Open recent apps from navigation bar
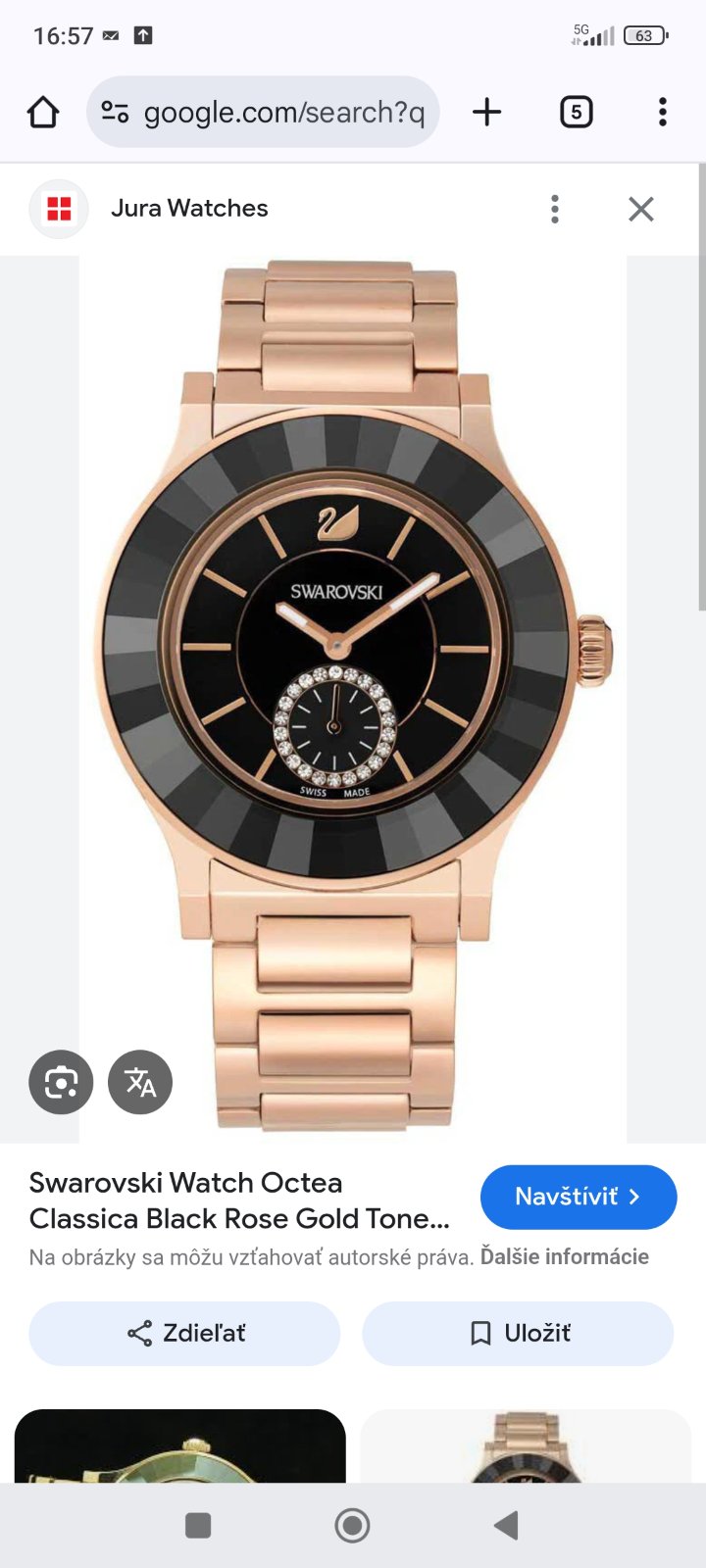The height and width of the screenshot is (1568, 706). tap(198, 1525)
